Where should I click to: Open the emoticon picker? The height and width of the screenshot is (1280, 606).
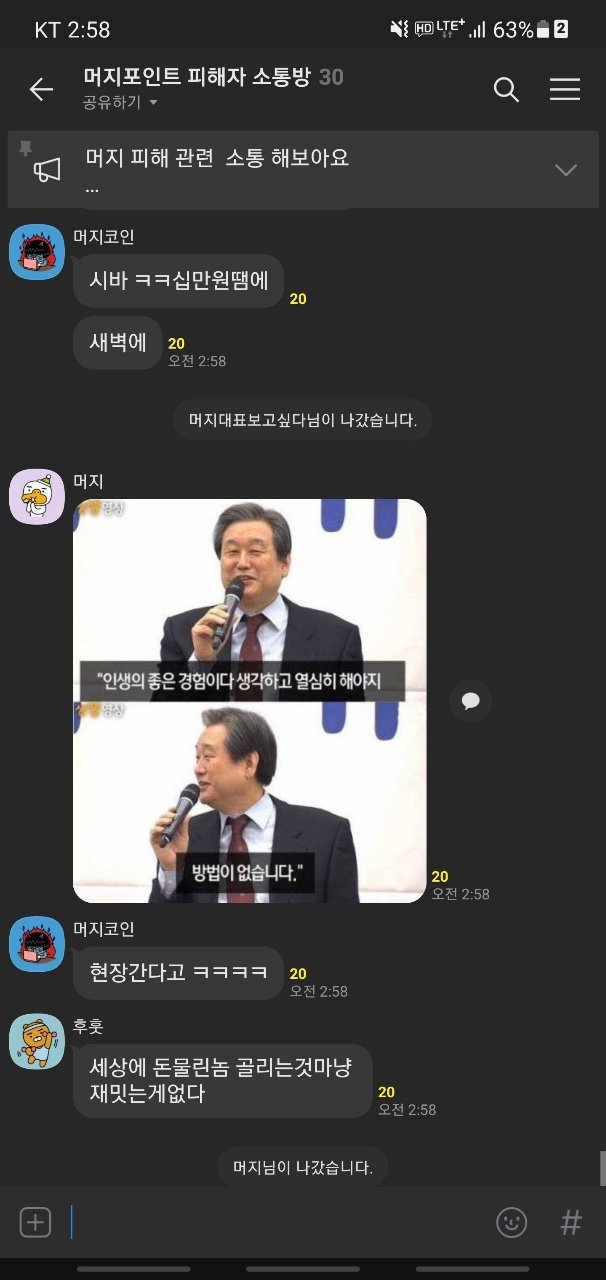(511, 1222)
